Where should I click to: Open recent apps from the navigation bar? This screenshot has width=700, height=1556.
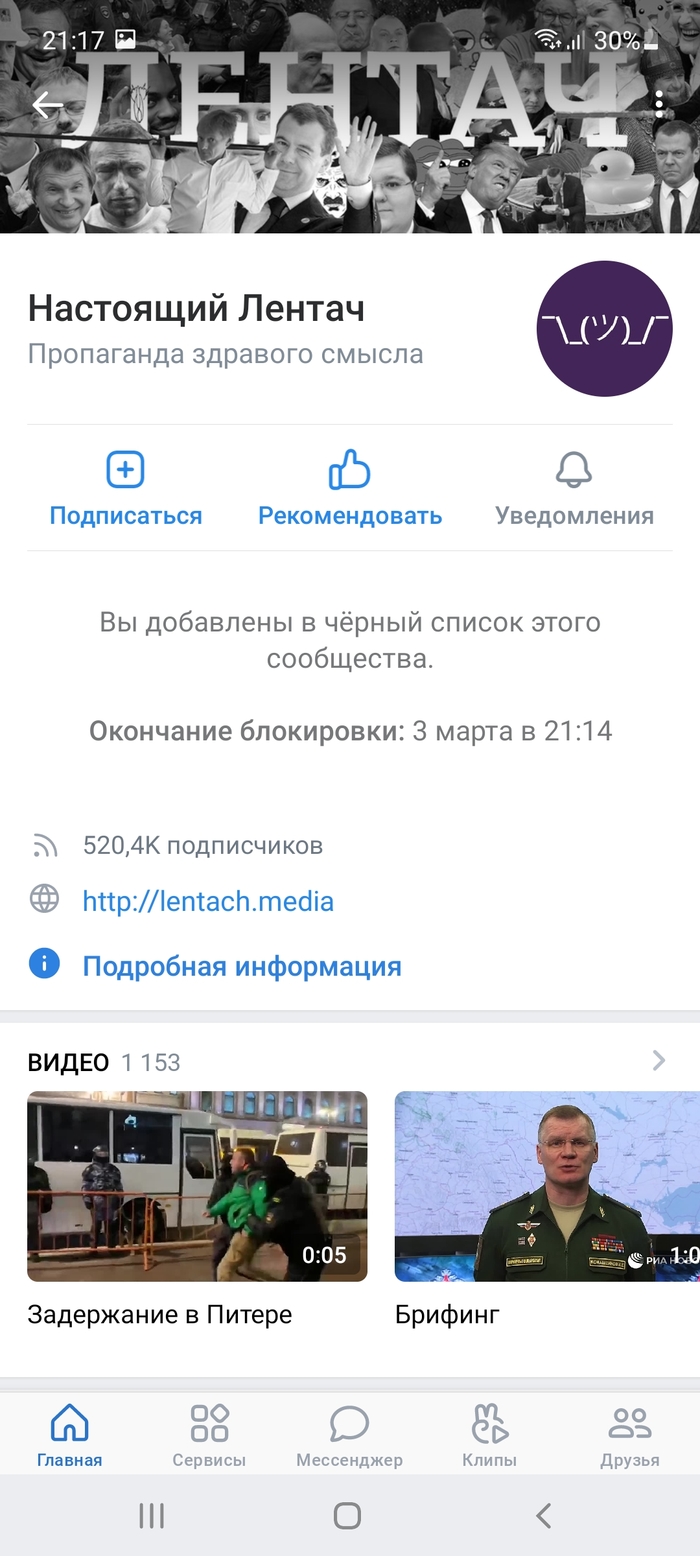[152, 1516]
